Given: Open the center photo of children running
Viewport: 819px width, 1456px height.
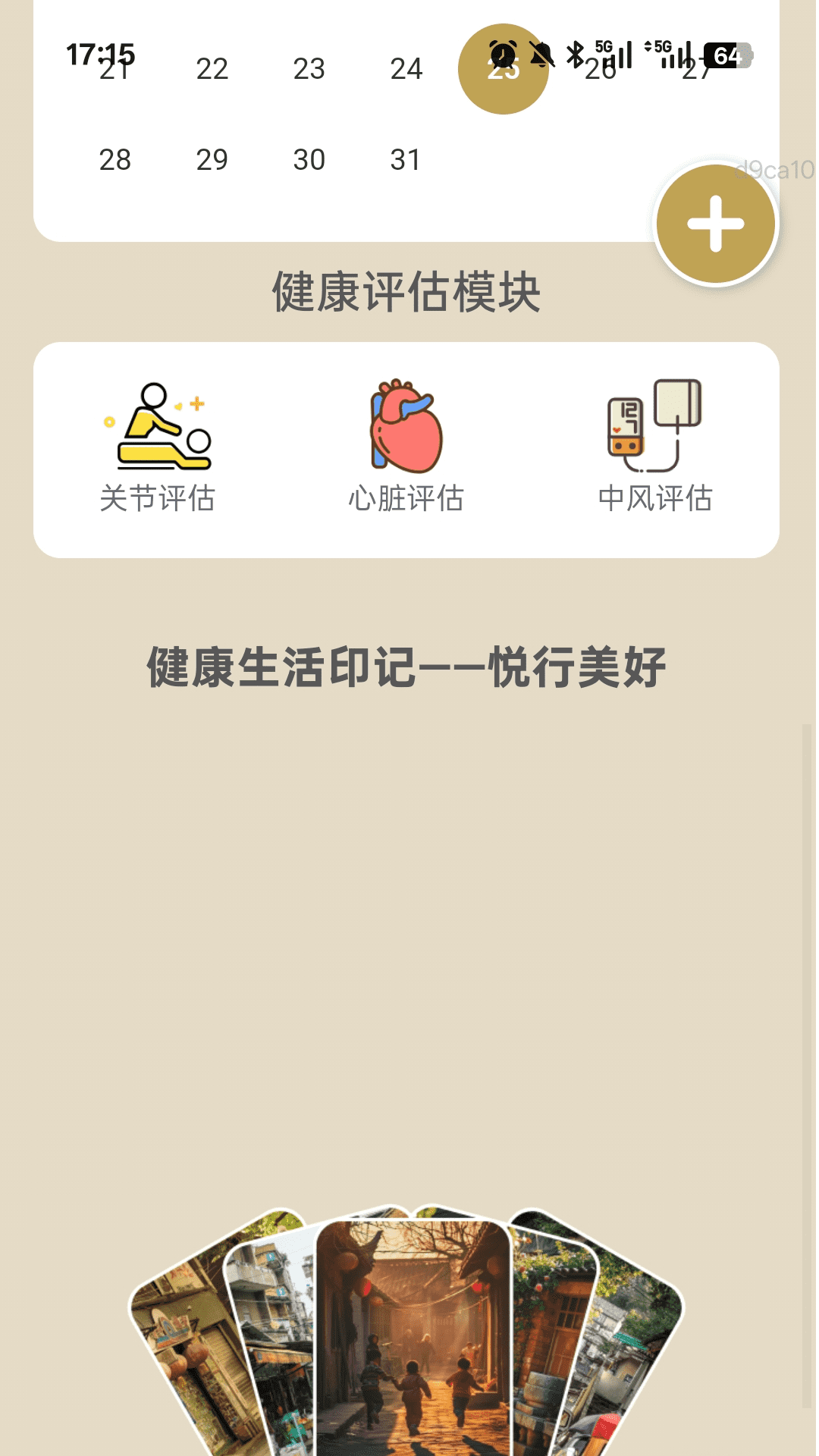Looking at the screenshot, I should click(x=409, y=1365).
